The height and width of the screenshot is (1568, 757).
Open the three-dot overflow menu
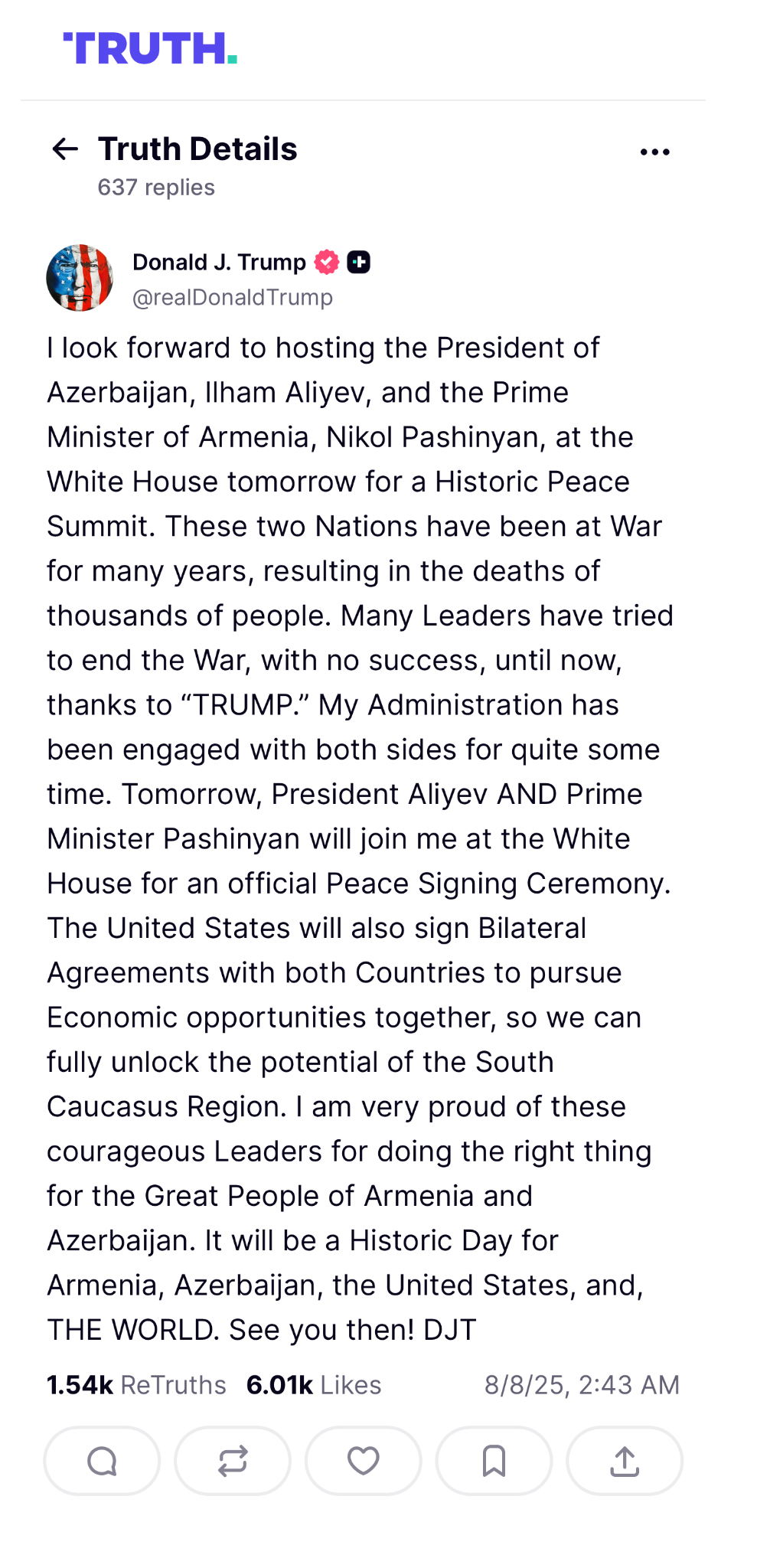click(x=654, y=152)
